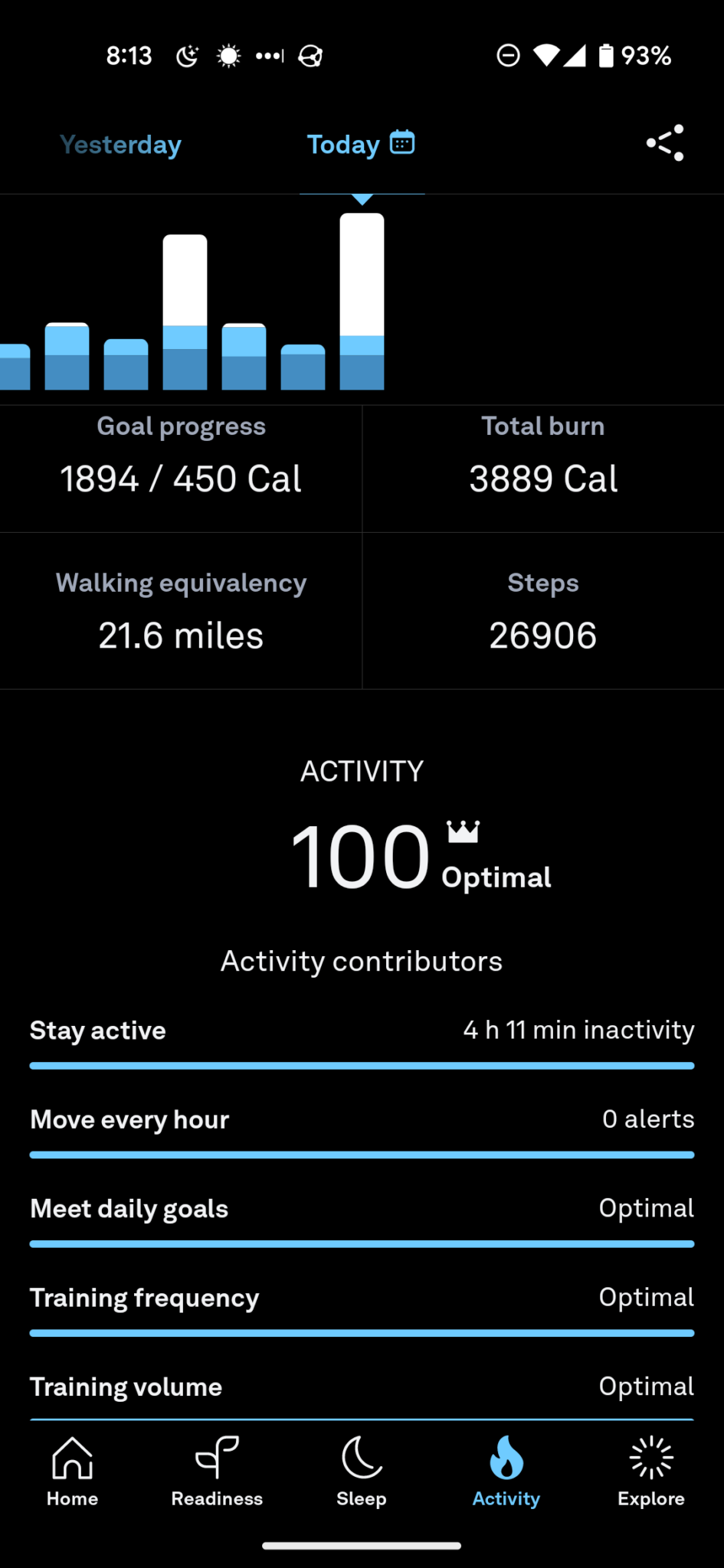The width and height of the screenshot is (724, 1568).
Task: Open the calendar from the Today tab
Action: [x=402, y=142]
